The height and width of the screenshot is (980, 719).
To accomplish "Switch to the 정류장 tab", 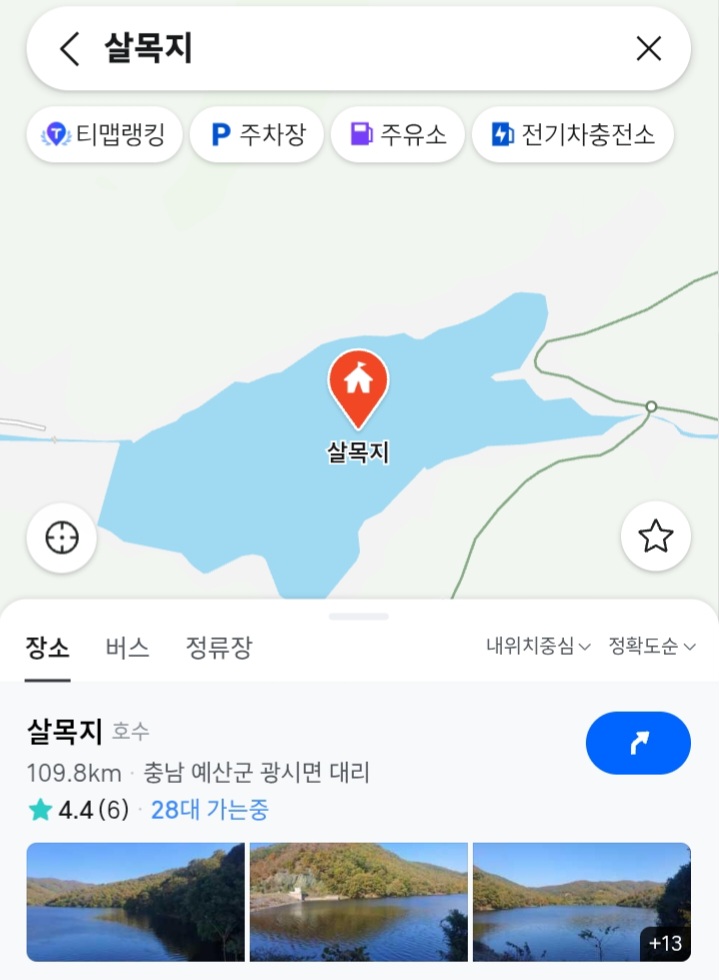I will [218, 648].
